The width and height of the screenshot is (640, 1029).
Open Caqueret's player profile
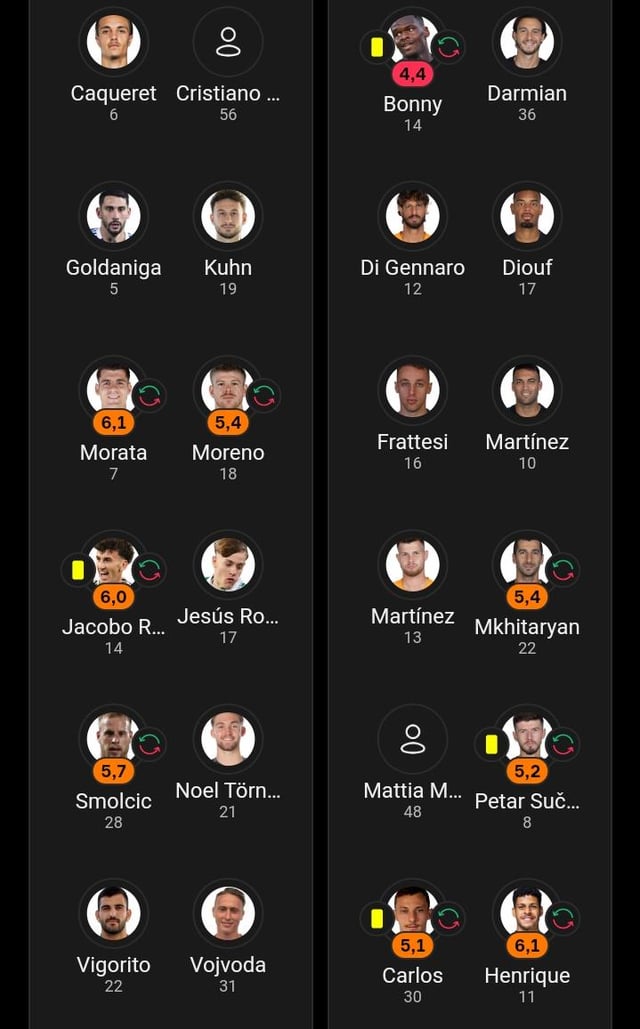(x=113, y=43)
